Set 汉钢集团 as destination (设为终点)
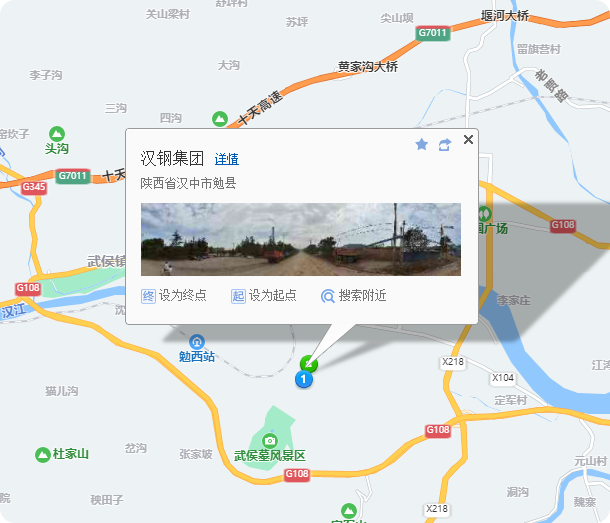Image resolution: width=610 pixels, height=523 pixels. tap(174, 296)
